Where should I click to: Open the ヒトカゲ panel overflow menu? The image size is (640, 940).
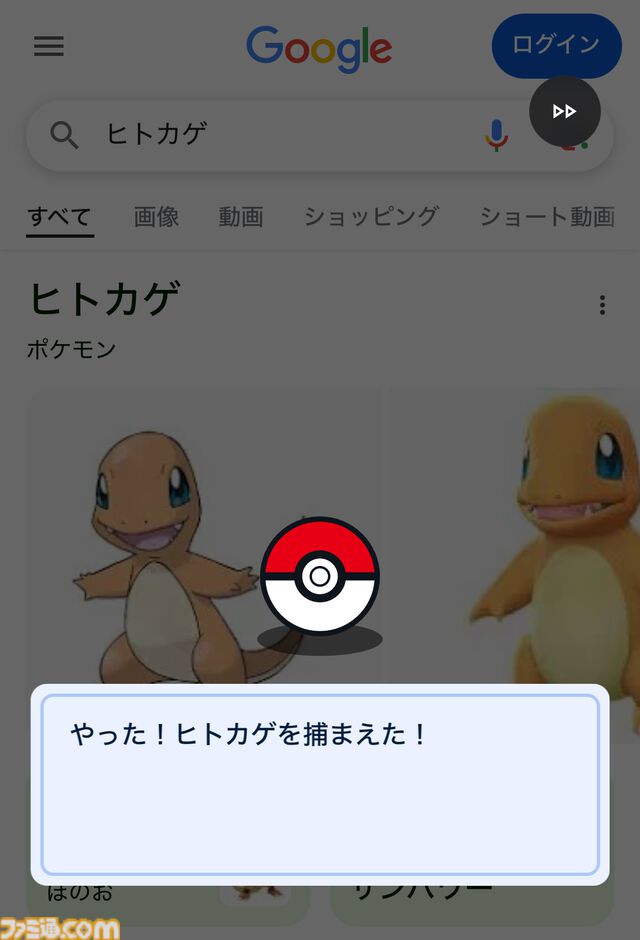[602, 305]
